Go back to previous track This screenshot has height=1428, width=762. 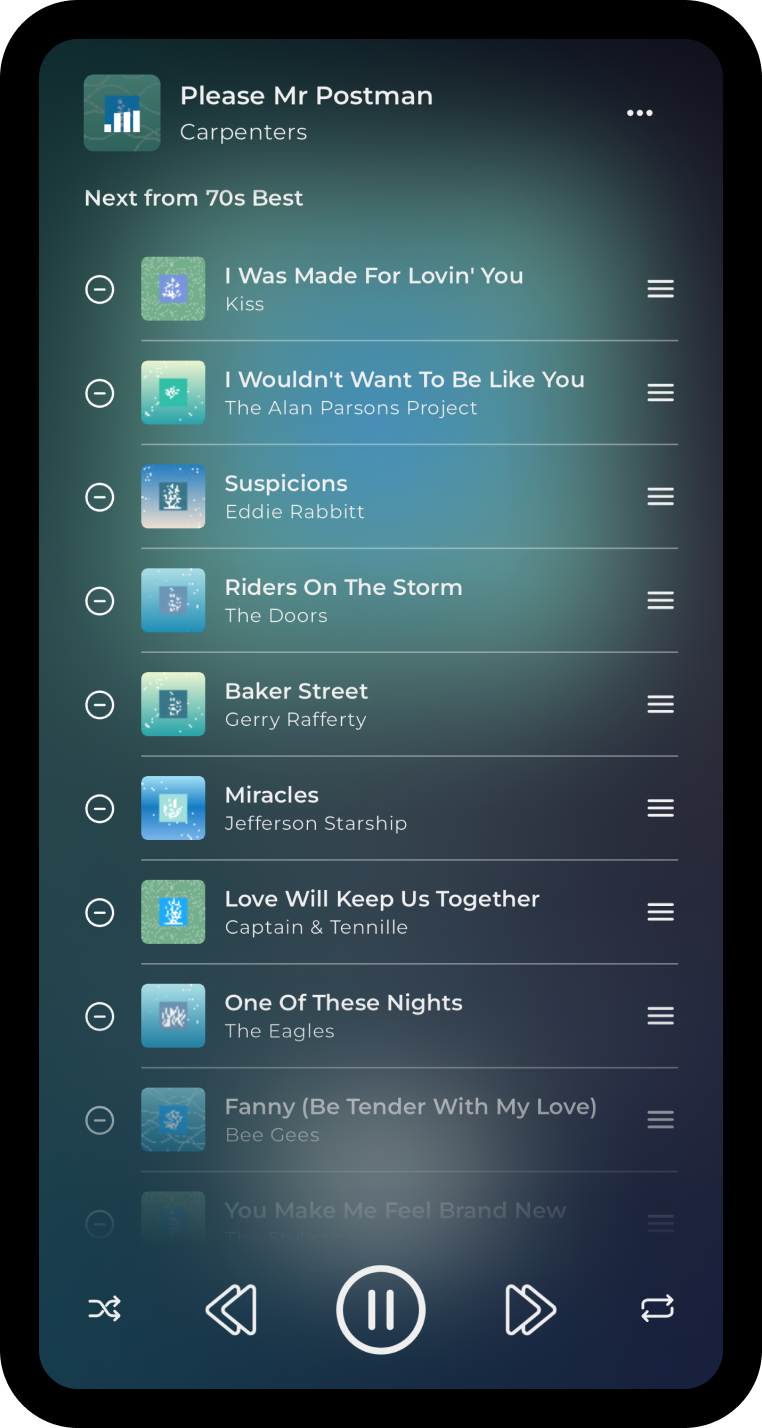(x=231, y=1309)
